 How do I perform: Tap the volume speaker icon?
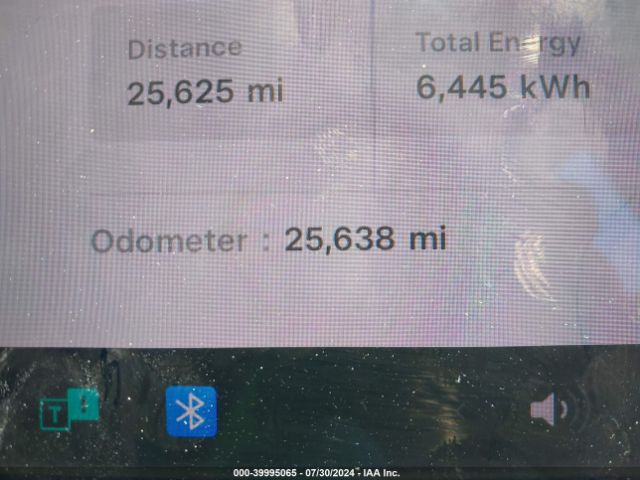point(548,410)
